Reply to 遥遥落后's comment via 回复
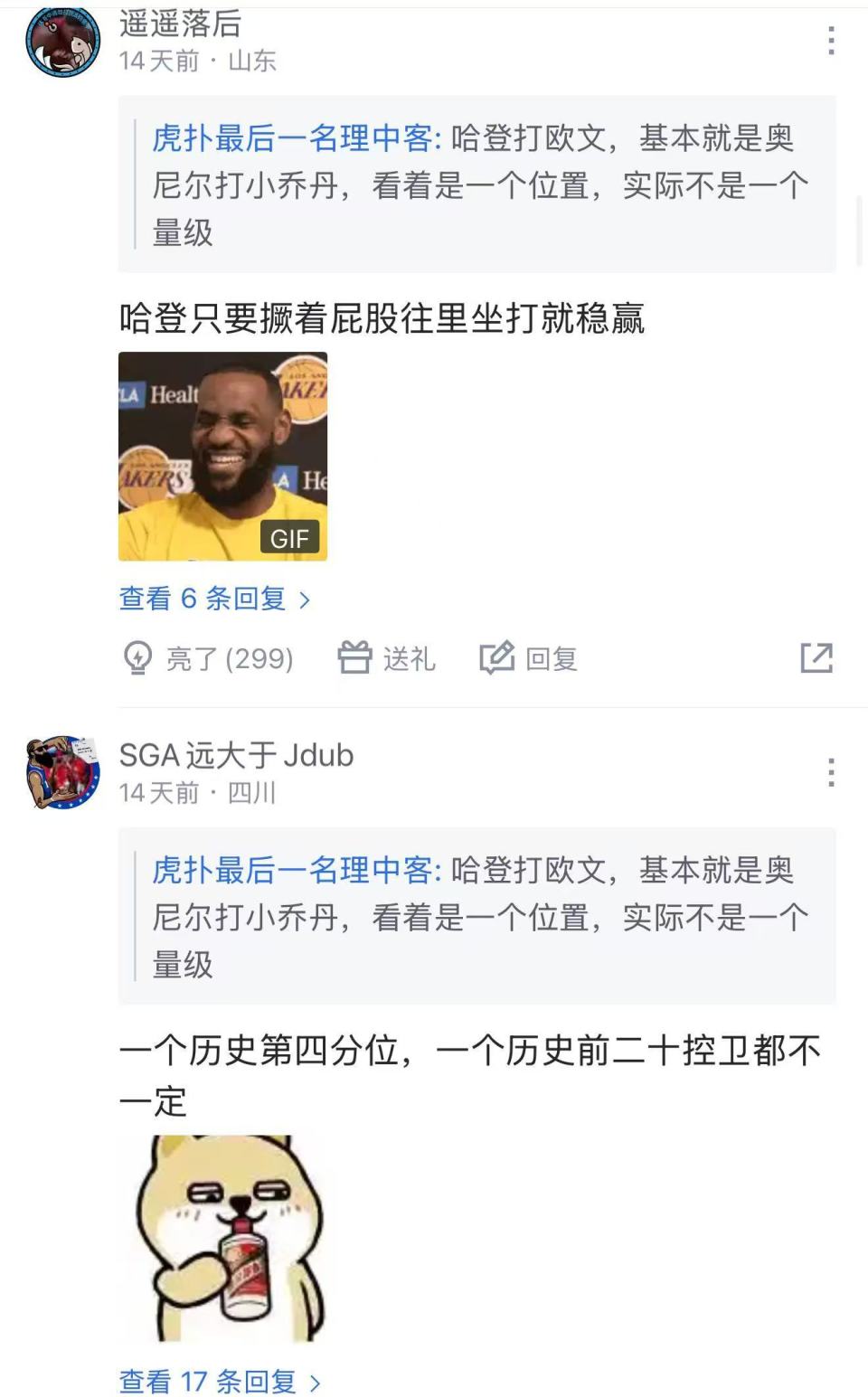868x1397 pixels. pyautogui.click(x=529, y=658)
